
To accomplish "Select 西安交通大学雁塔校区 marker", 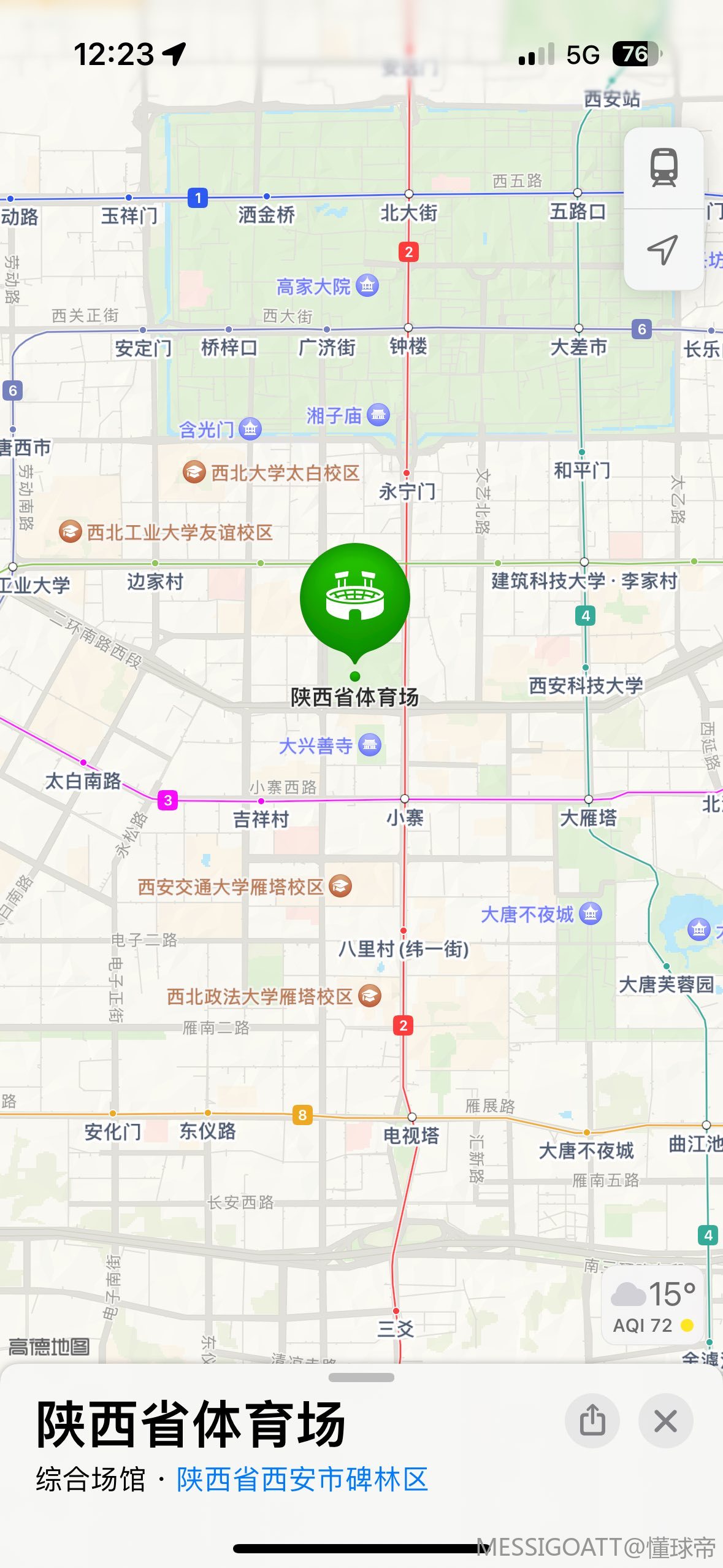I will (x=340, y=886).
